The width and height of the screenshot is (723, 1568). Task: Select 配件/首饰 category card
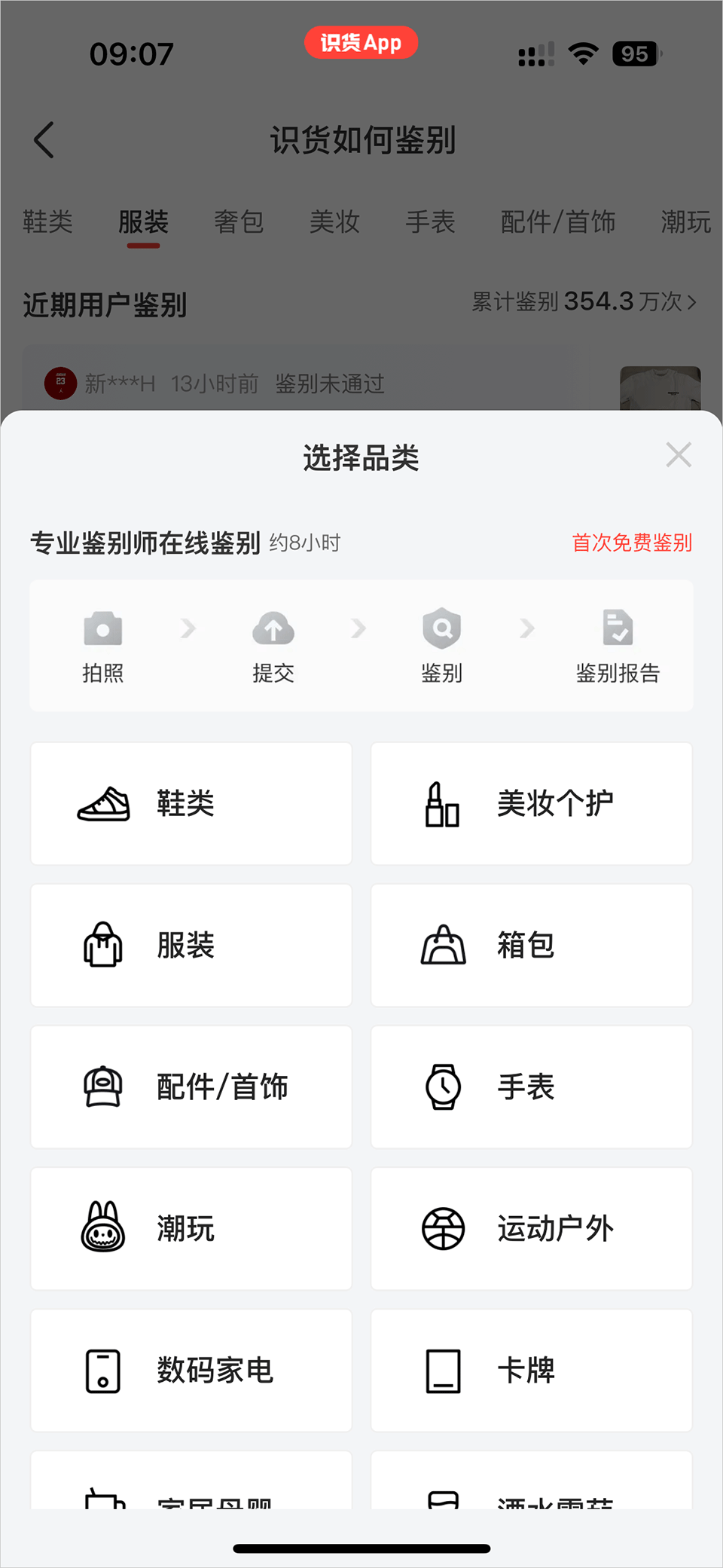(191, 1087)
